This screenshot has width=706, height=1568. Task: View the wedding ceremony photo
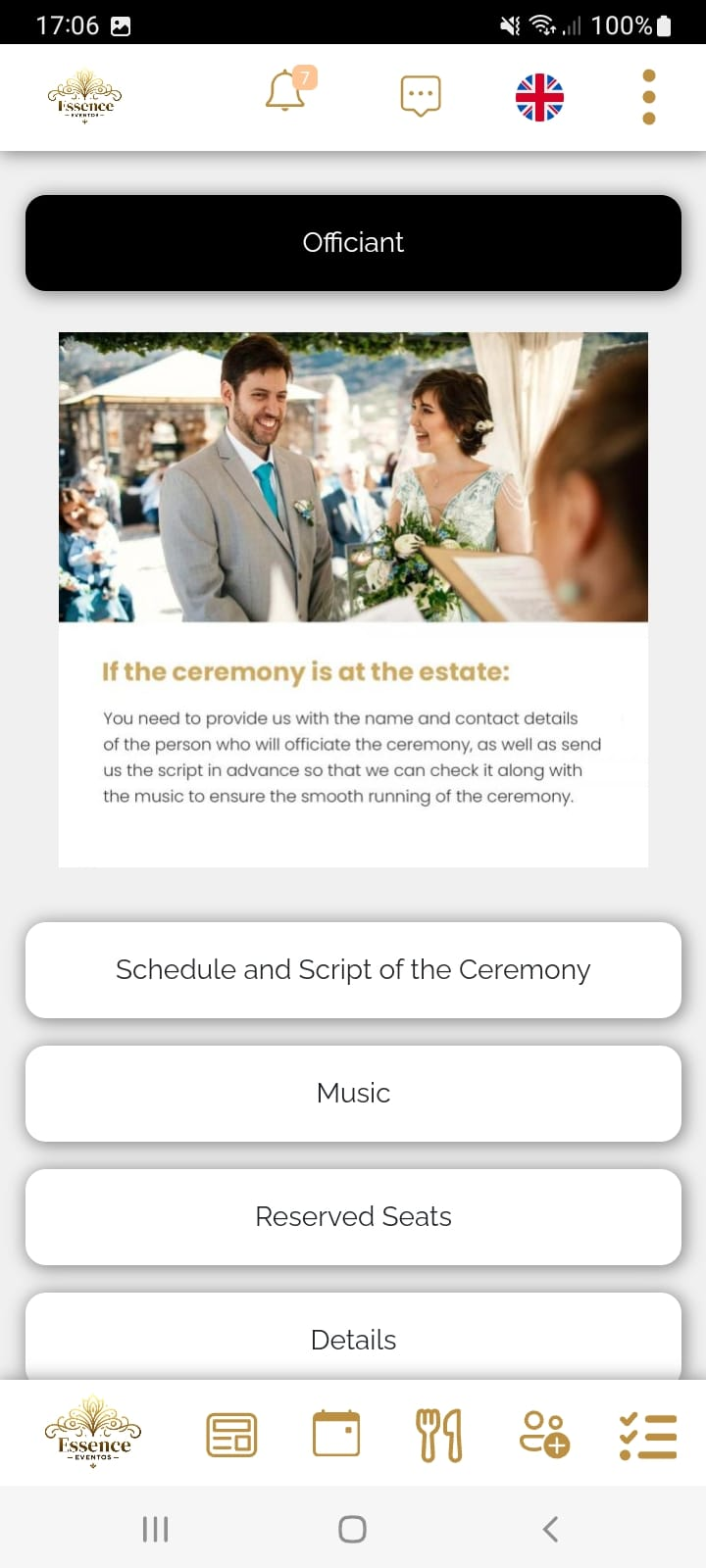click(353, 475)
